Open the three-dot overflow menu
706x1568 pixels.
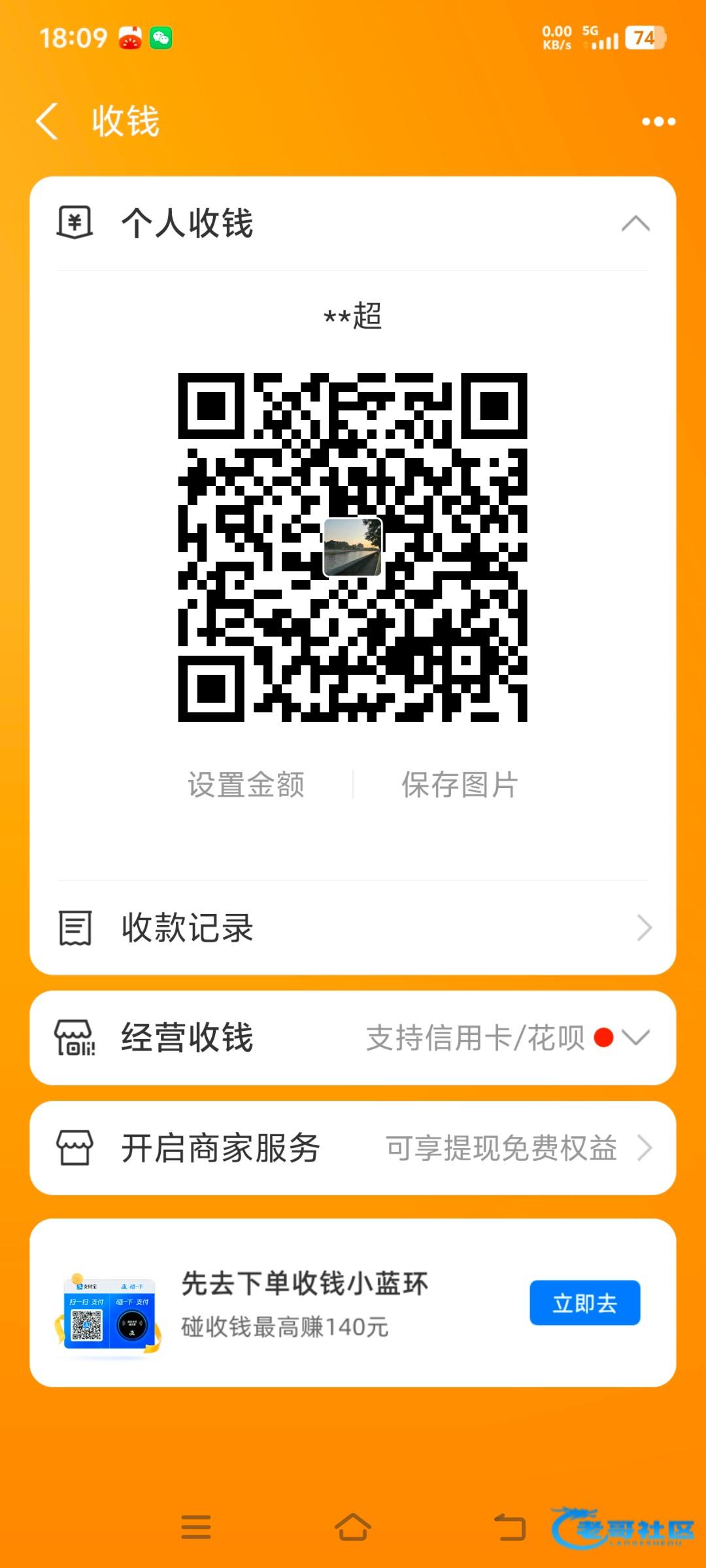click(x=658, y=122)
